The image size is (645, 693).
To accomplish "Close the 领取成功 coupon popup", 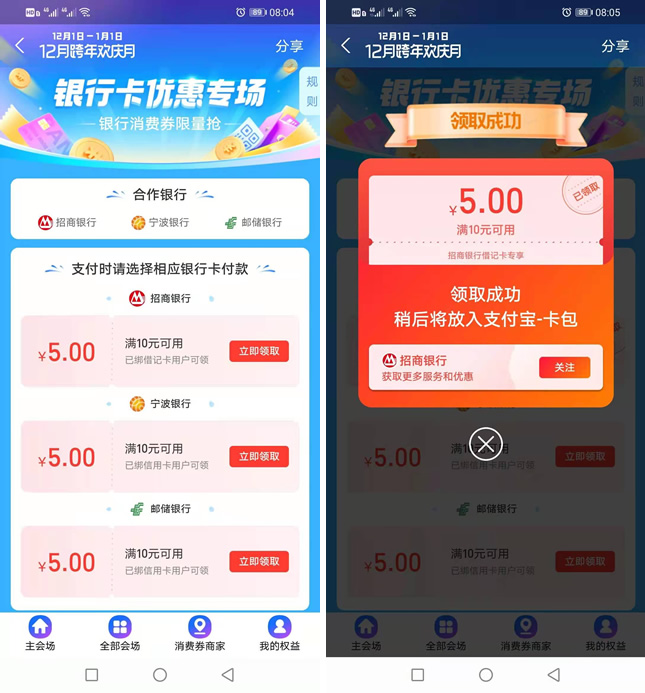I will point(486,443).
